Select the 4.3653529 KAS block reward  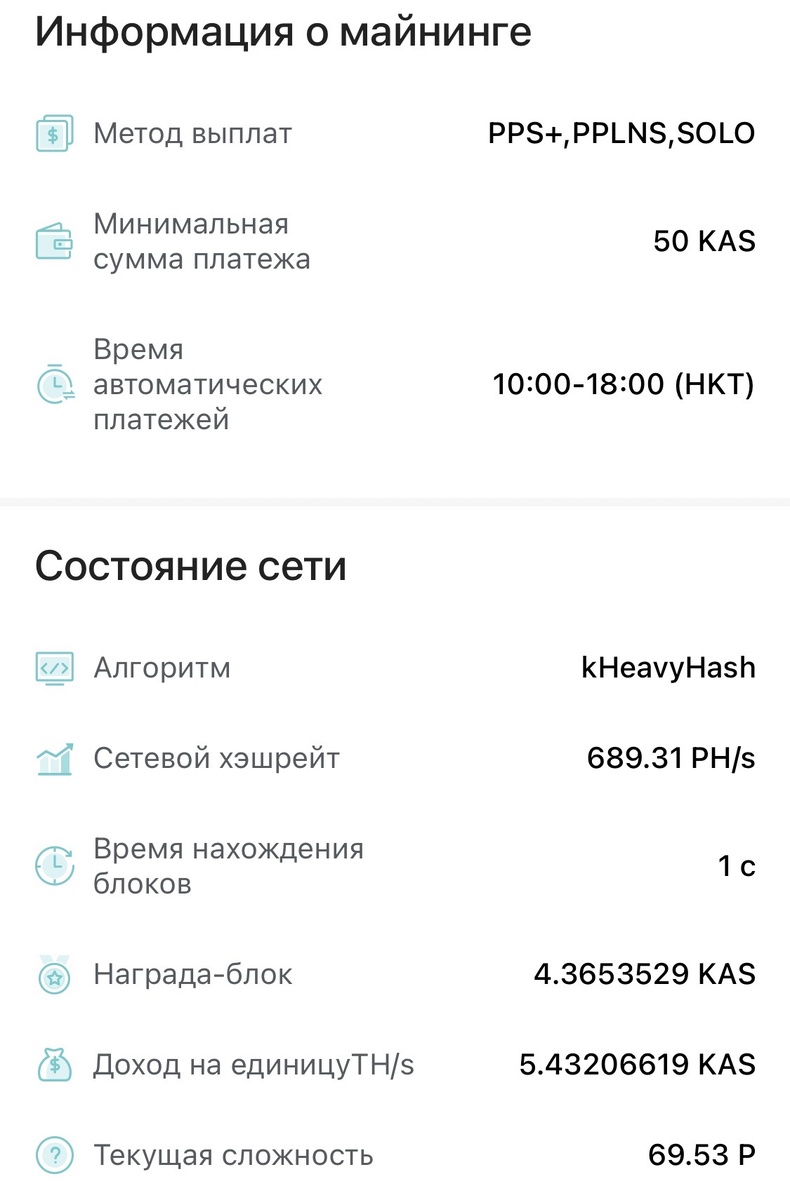[644, 973]
